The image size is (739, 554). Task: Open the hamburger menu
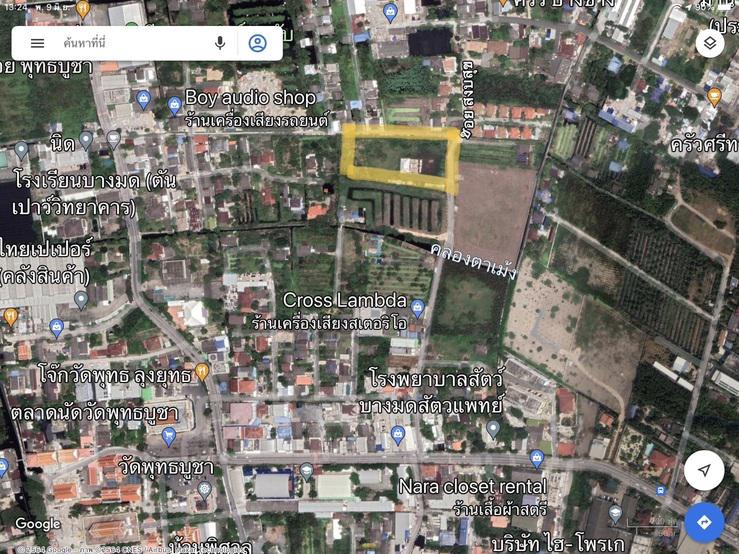[x=37, y=43]
